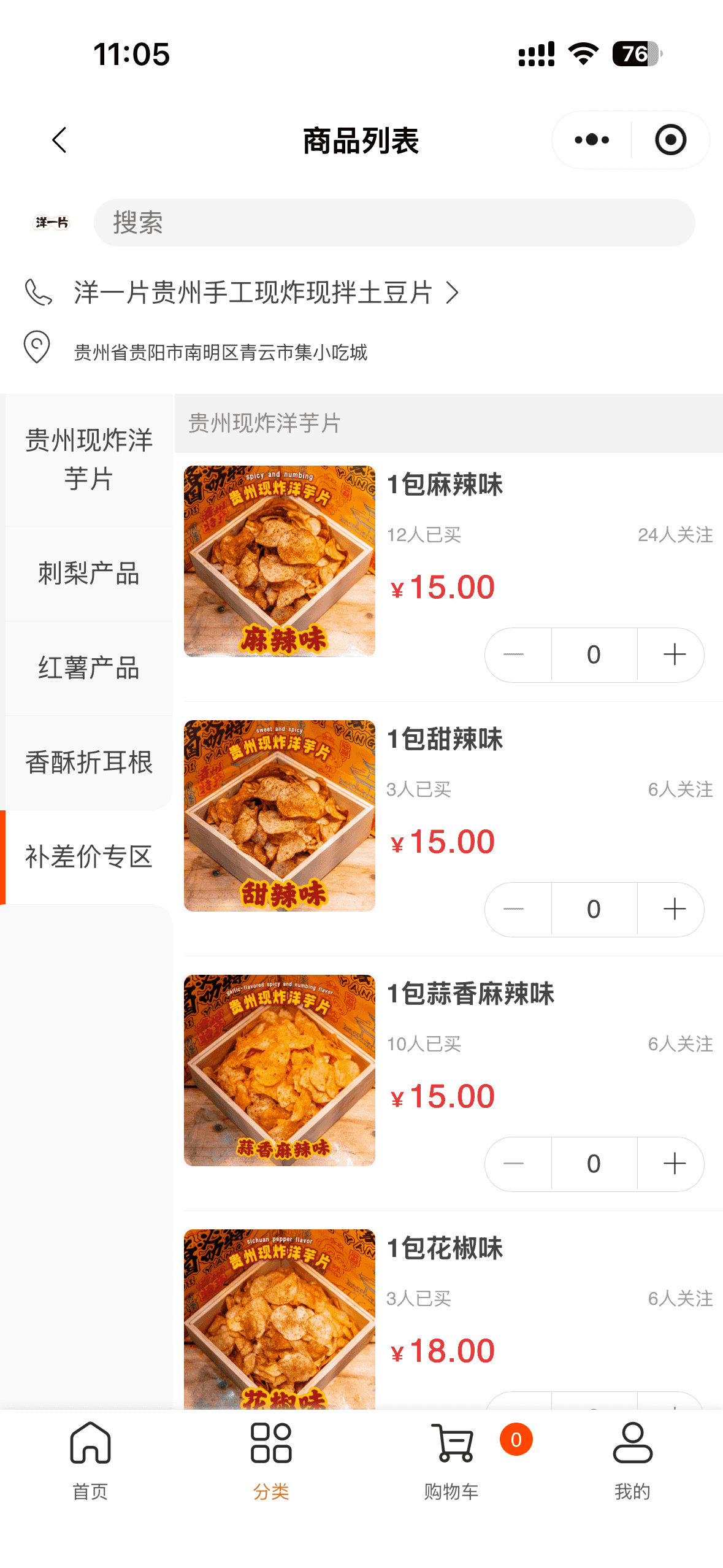Open the 1包花椒味 product

445,1248
